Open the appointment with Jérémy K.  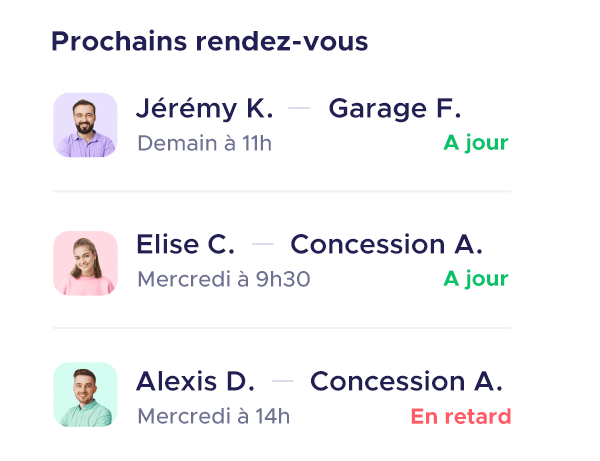(280, 125)
